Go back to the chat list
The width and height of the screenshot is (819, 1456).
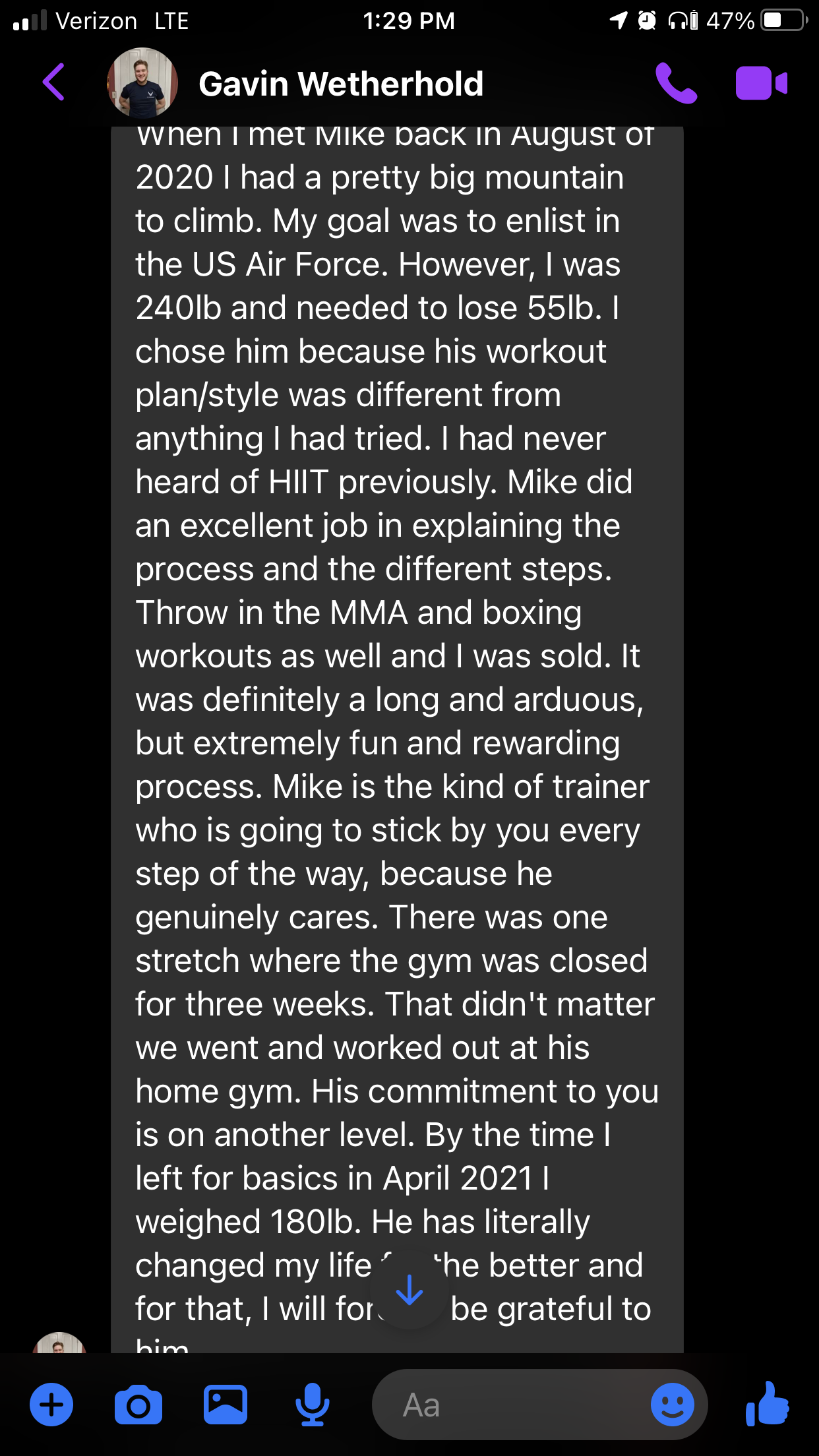[53, 82]
